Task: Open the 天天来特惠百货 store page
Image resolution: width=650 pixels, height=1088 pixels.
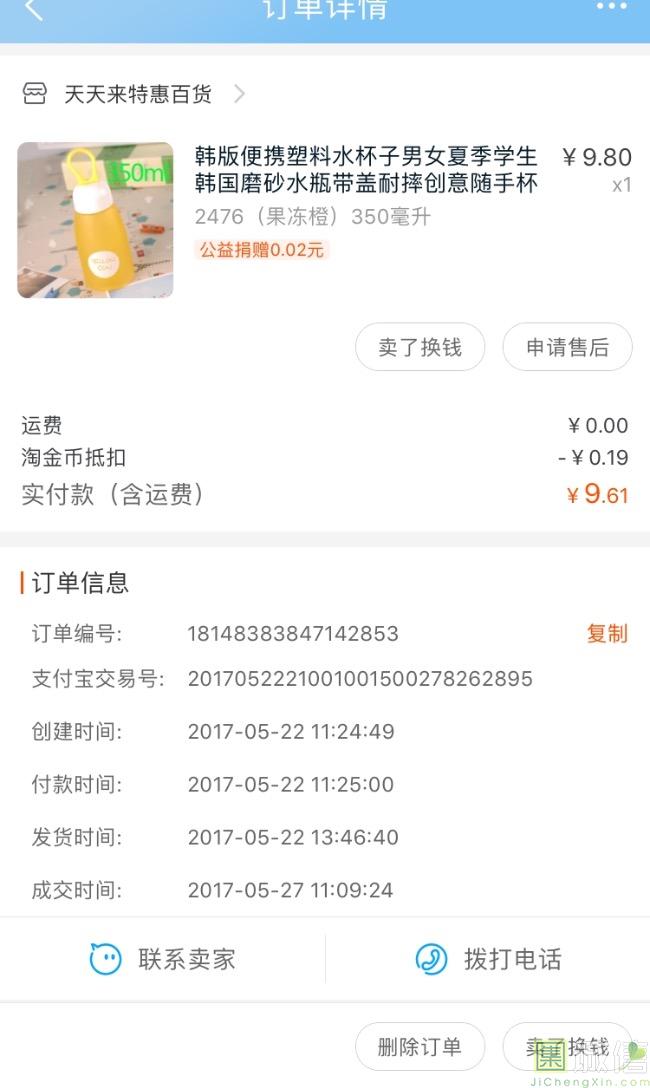Action: pyautogui.click(x=137, y=94)
